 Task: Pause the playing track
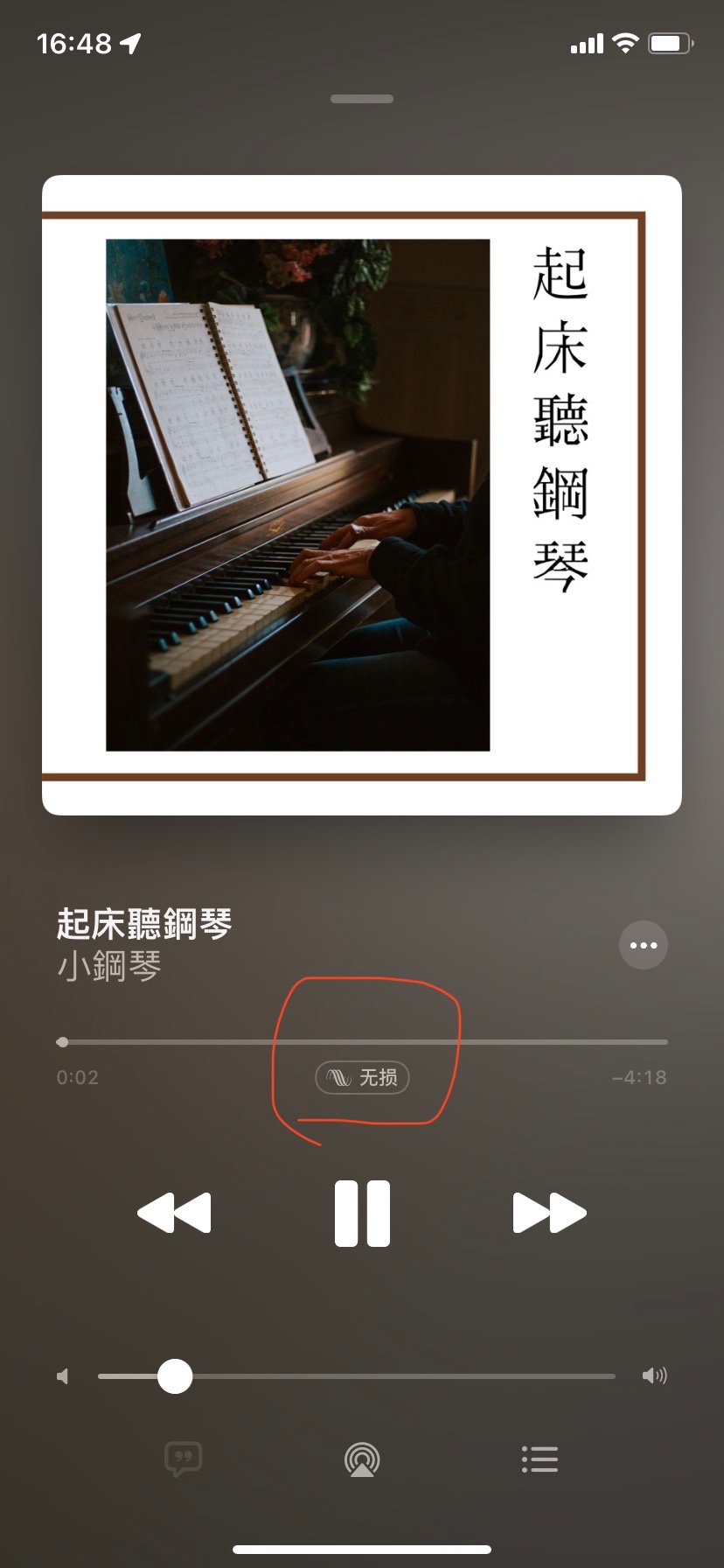click(362, 1213)
